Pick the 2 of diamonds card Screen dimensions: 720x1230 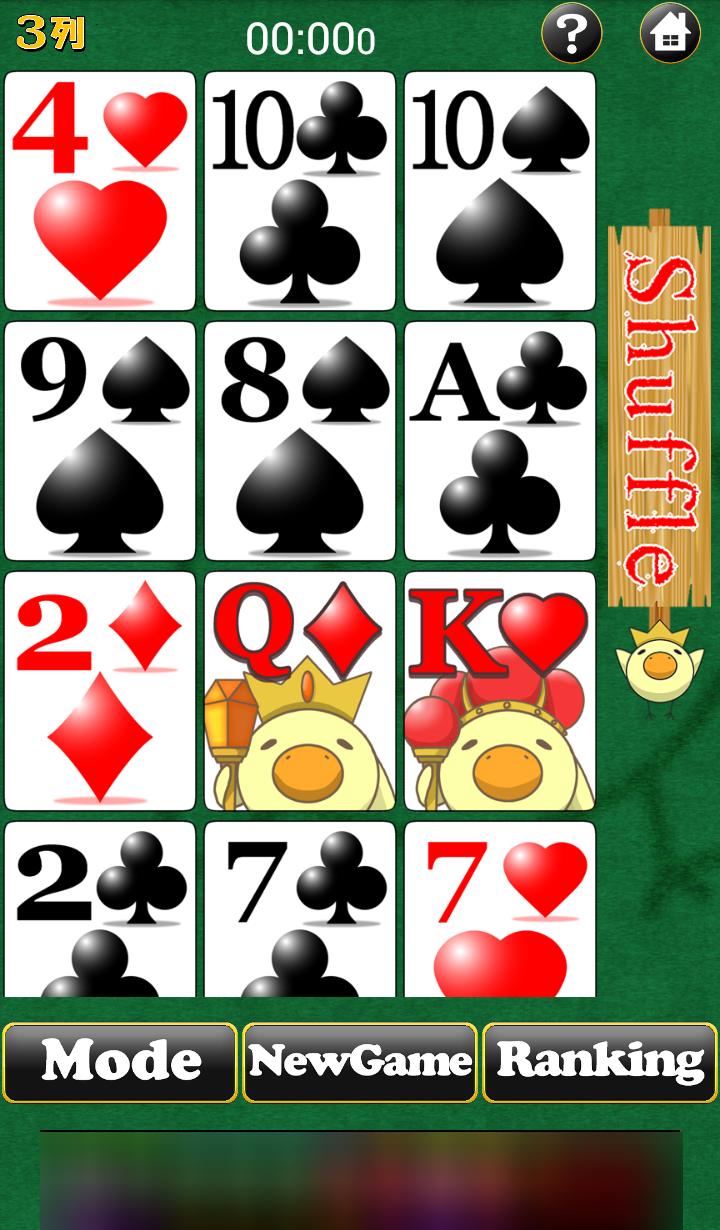pyautogui.click(x=100, y=691)
